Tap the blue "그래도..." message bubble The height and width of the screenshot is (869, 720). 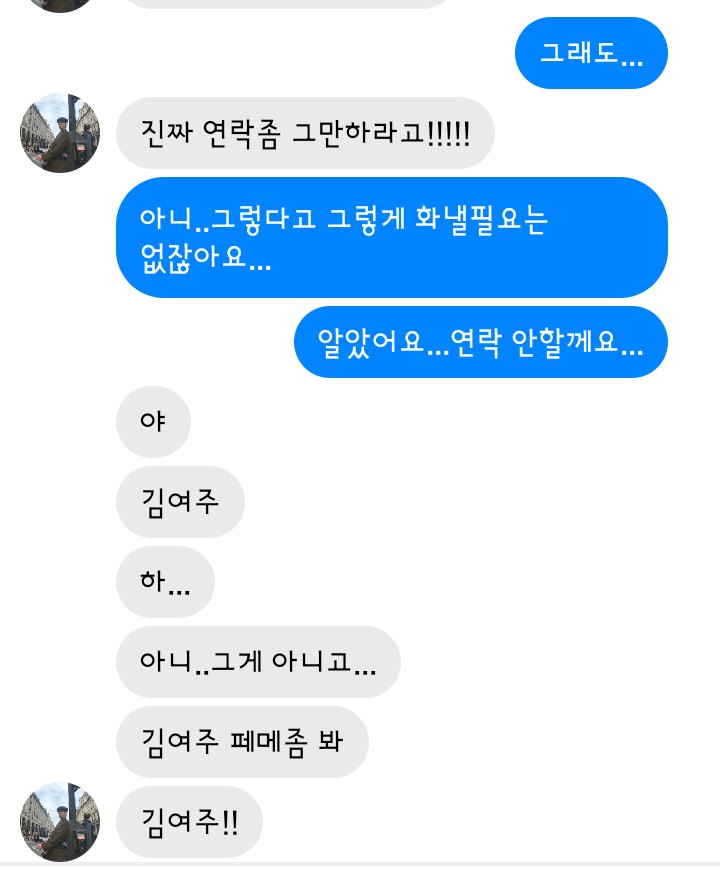[590, 53]
